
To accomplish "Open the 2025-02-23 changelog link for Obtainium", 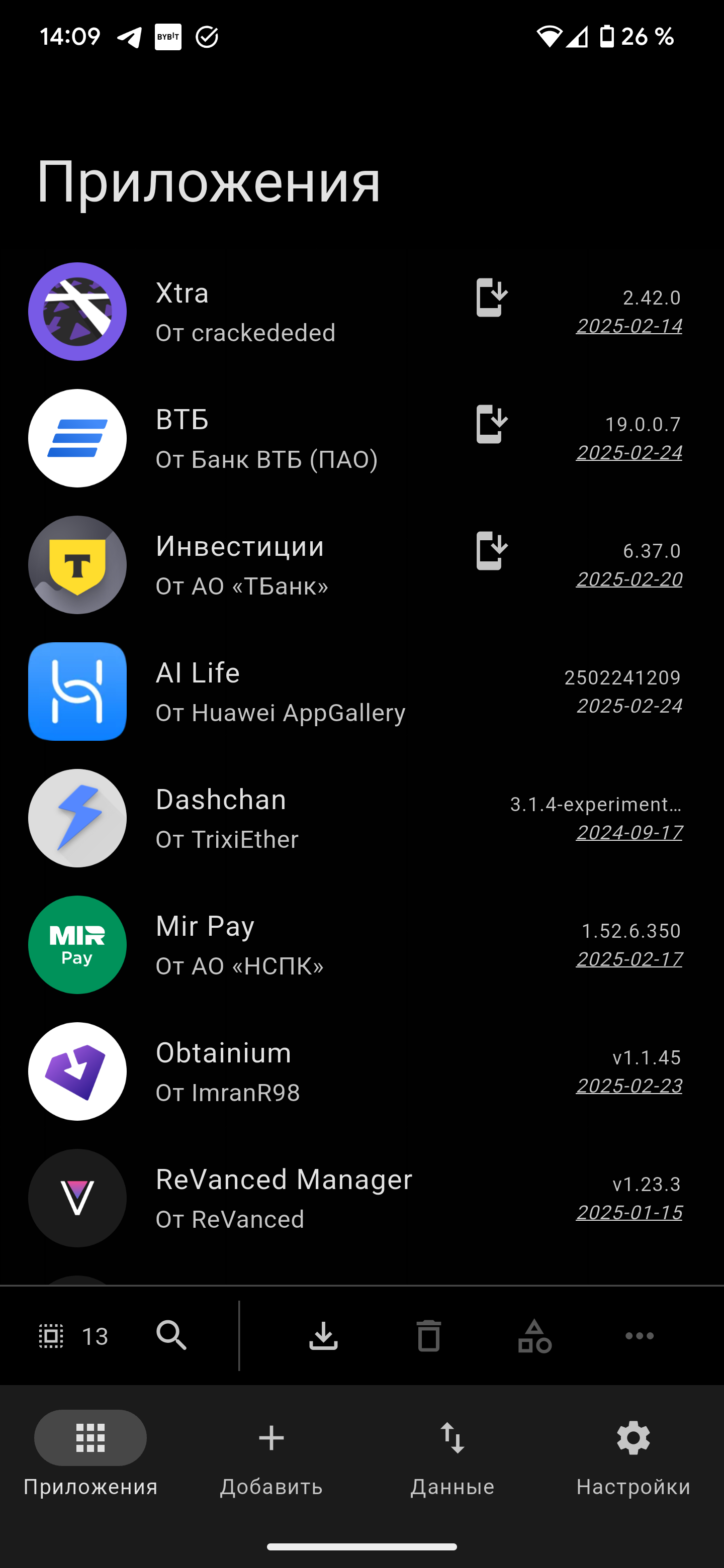I will pyautogui.click(x=629, y=1086).
